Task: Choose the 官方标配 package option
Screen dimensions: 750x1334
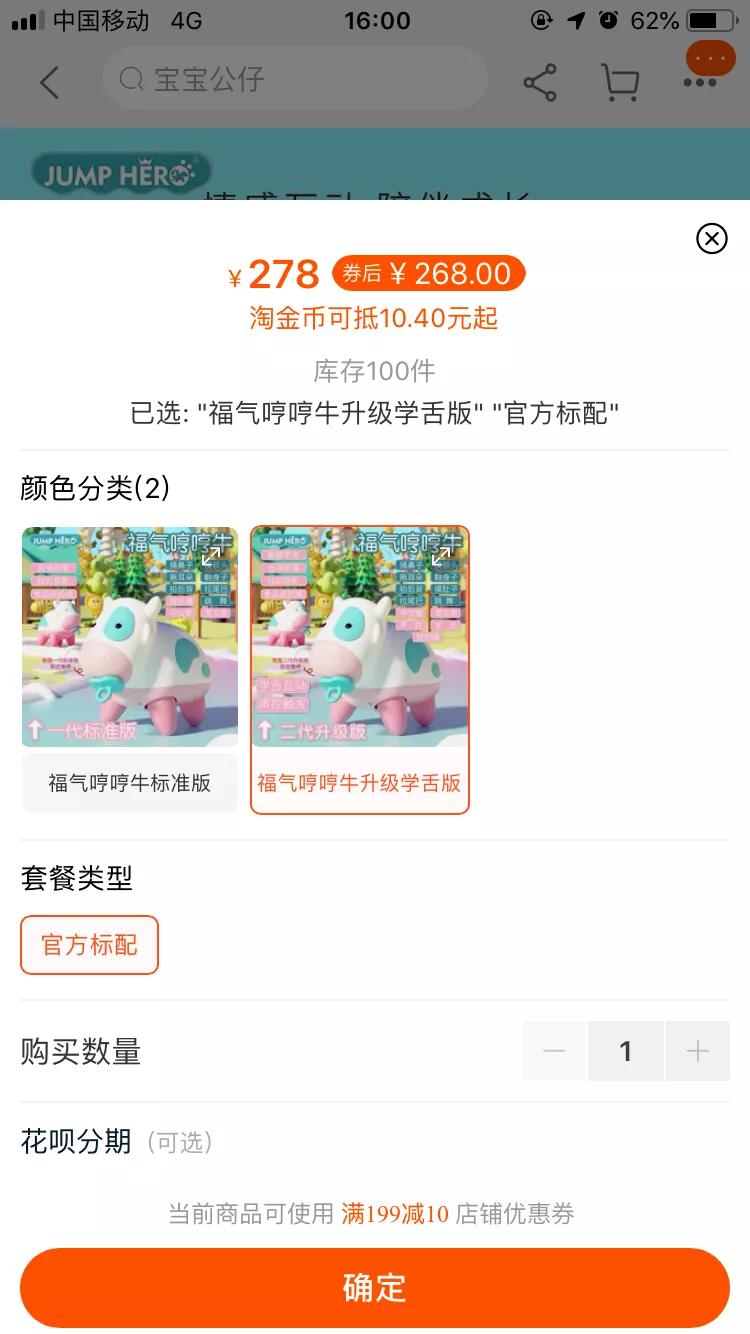Action: pos(89,945)
